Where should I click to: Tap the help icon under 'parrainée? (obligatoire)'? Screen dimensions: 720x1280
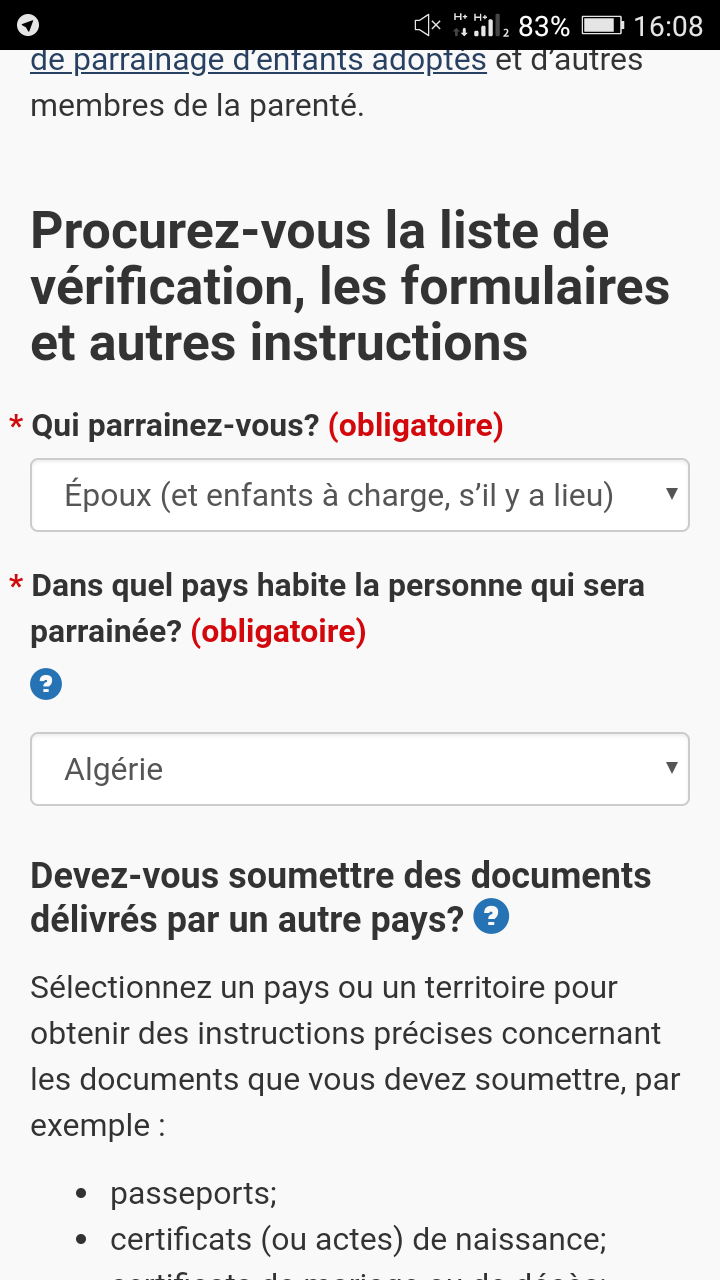click(46, 685)
